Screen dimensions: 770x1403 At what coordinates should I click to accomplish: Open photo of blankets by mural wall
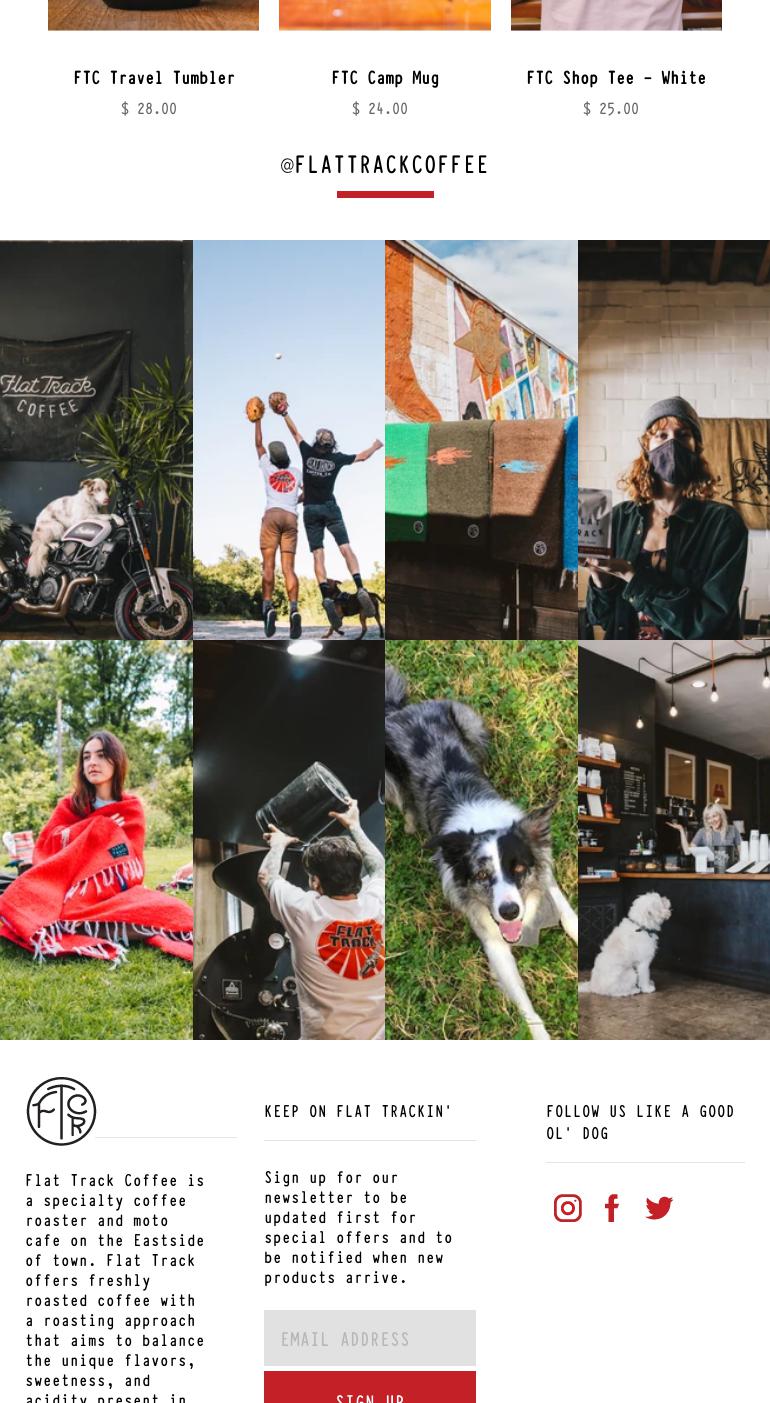(x=481, y=439)
